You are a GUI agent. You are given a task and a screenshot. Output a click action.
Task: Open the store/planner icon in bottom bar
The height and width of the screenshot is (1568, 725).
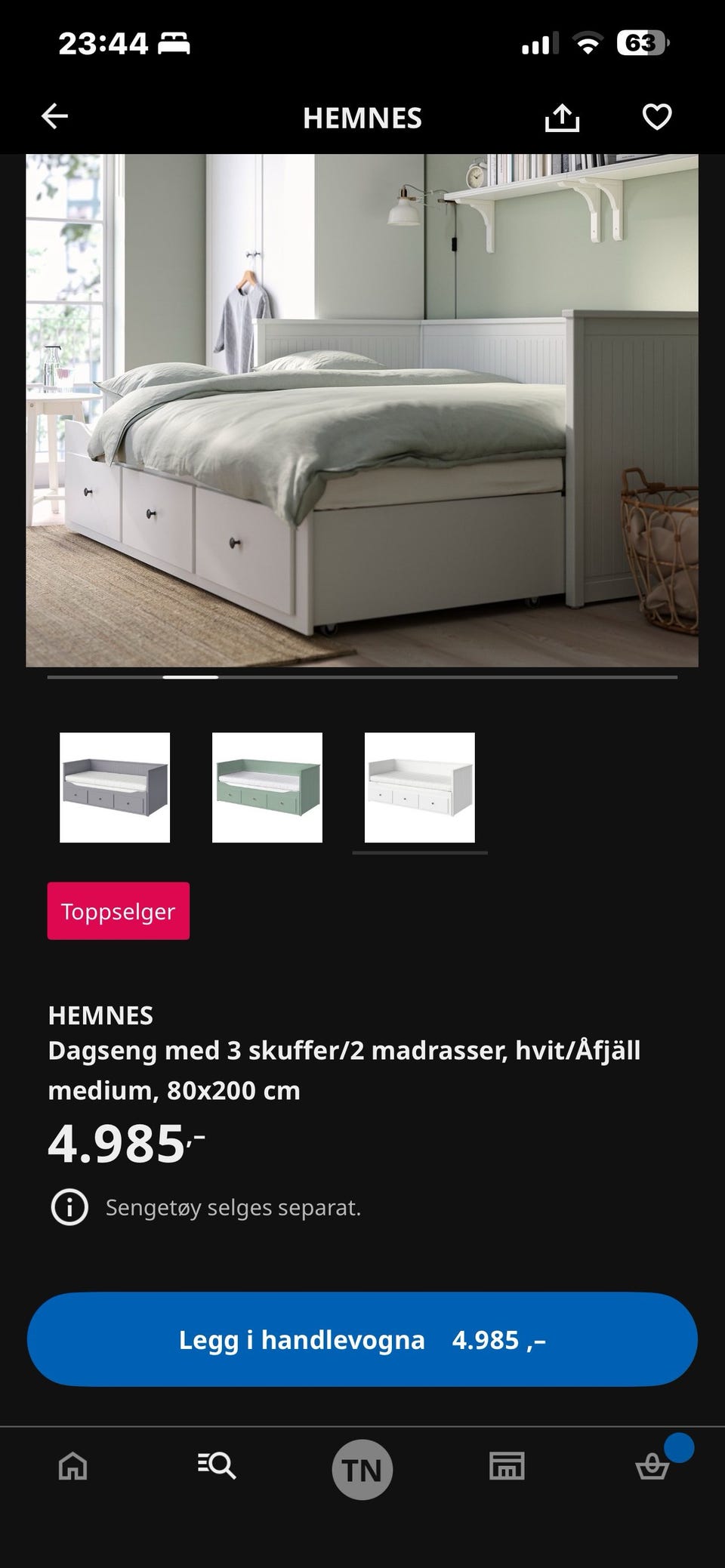[x=507, y=1468]
